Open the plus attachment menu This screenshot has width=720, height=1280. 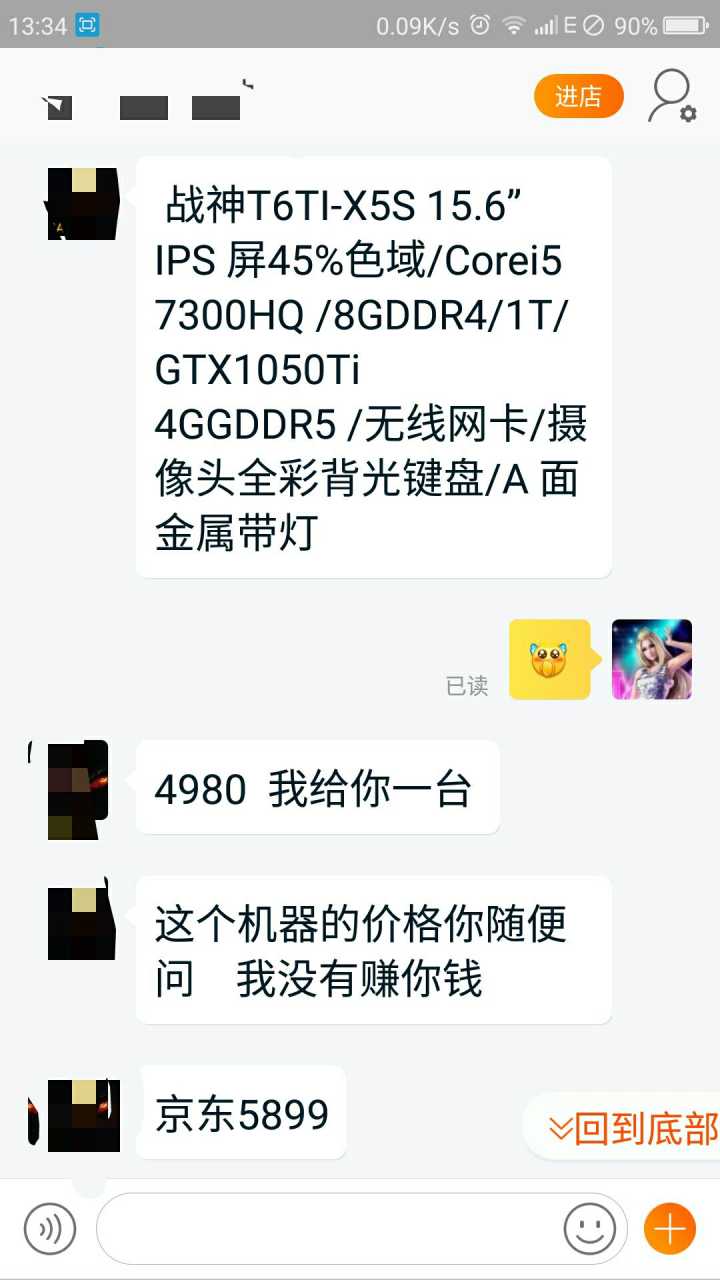[x=669, y=1228]
